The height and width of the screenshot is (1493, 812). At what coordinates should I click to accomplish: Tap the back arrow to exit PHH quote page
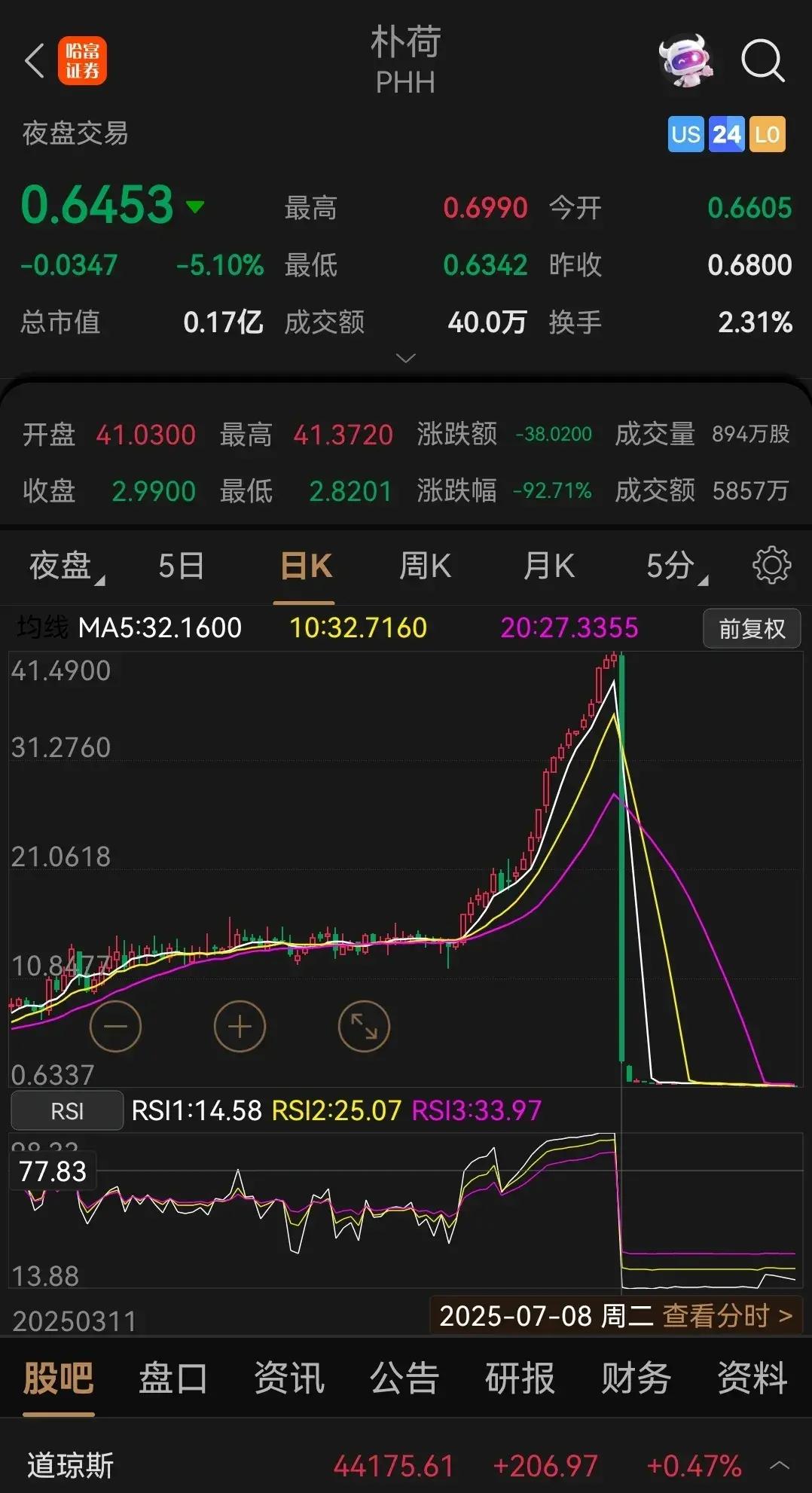click(x=34, y=60)
